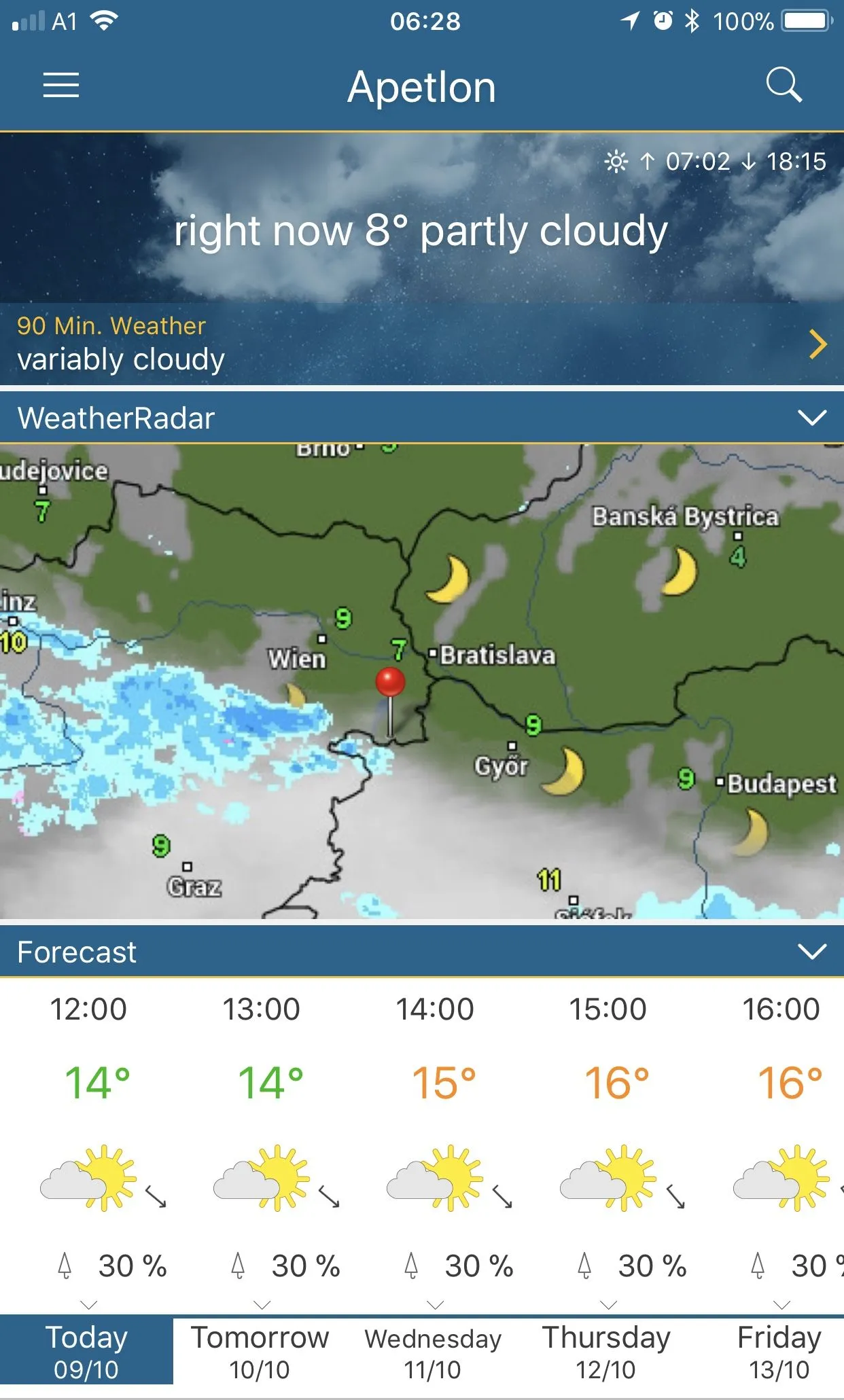Open the 90 Min. Weather details
The image size is (844, 1400).
(x=817, y=344)
